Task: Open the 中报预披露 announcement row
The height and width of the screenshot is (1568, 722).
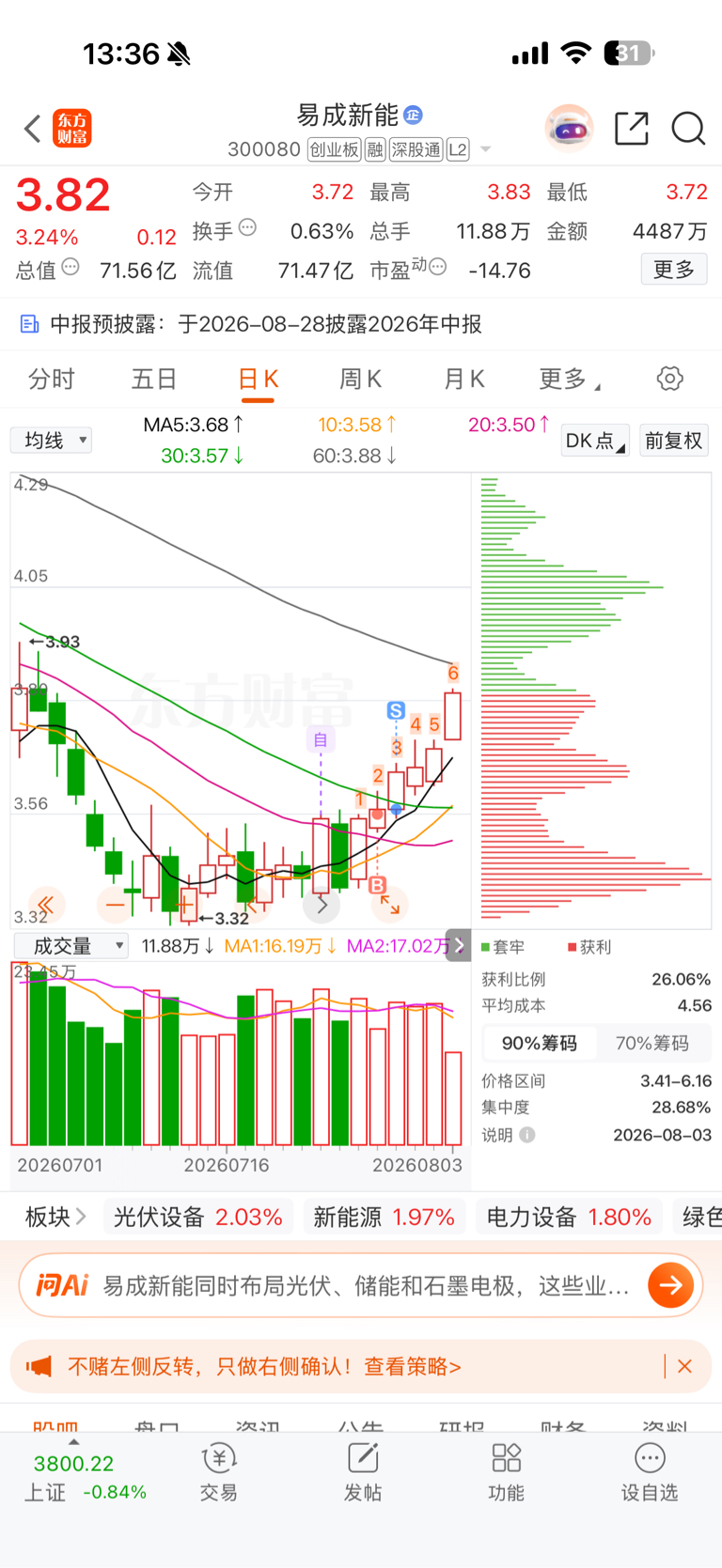Action: click(361, 324)
